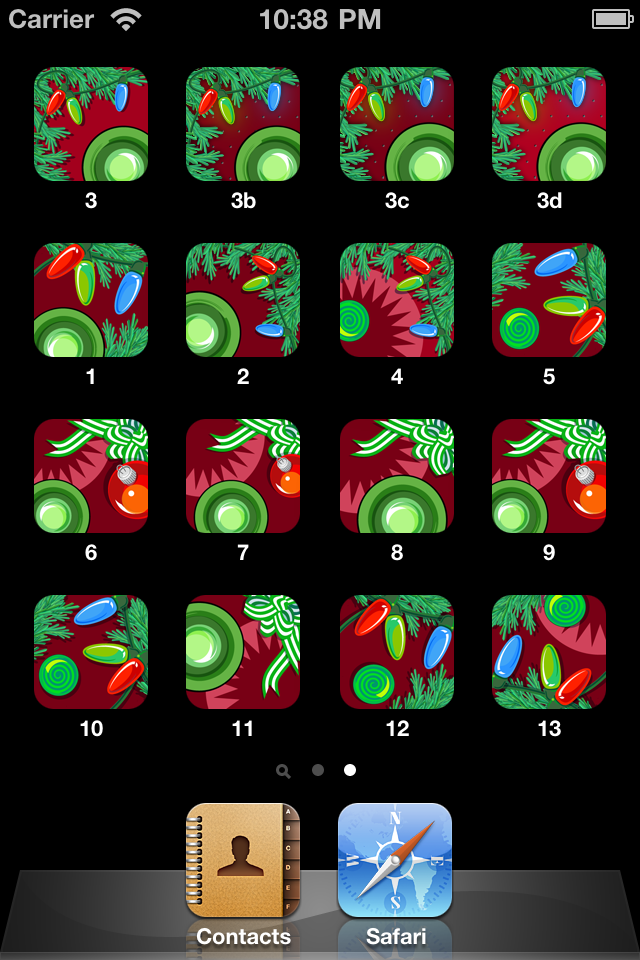Launch the app labeled 11
Screen dimensions: 640x960
pos(243,652)
